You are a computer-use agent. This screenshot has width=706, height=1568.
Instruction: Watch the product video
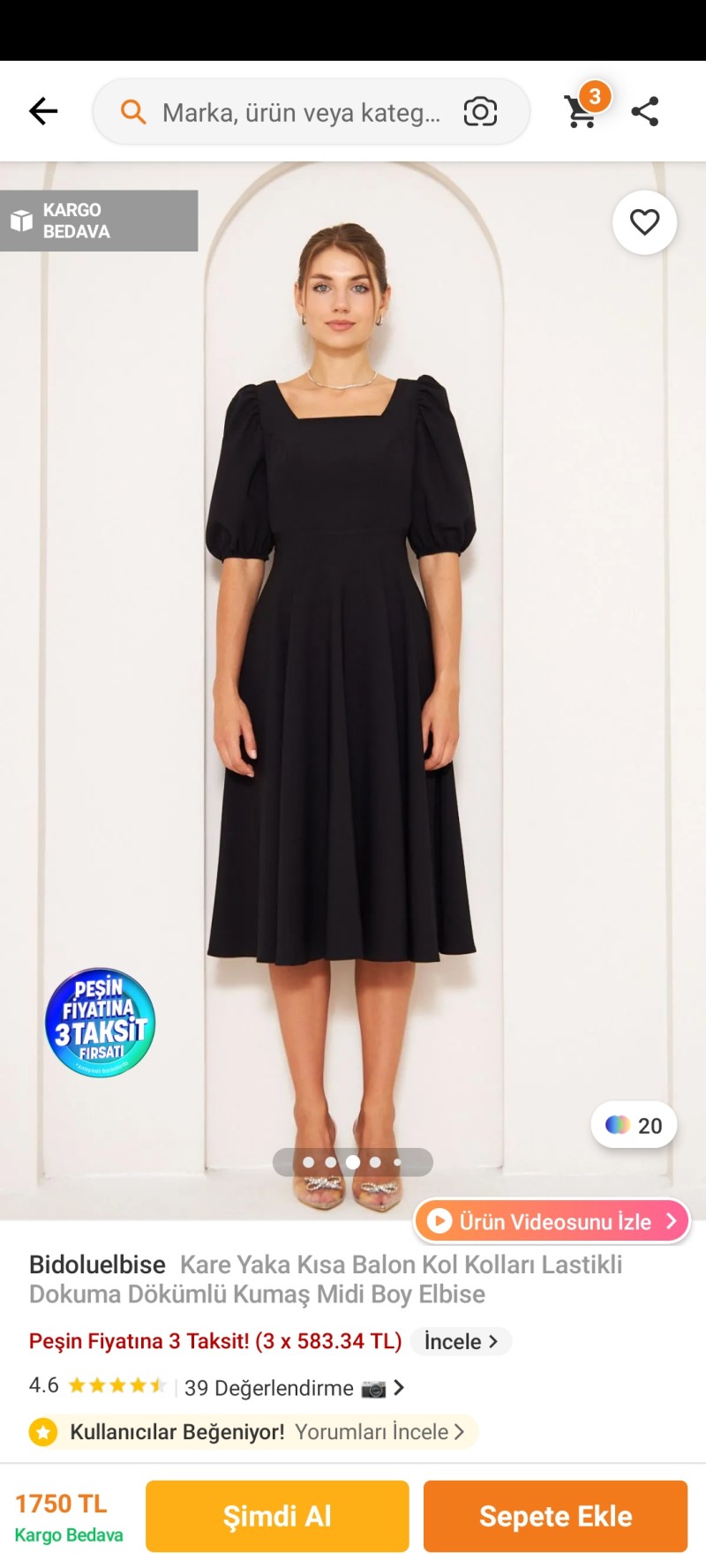552,1221
